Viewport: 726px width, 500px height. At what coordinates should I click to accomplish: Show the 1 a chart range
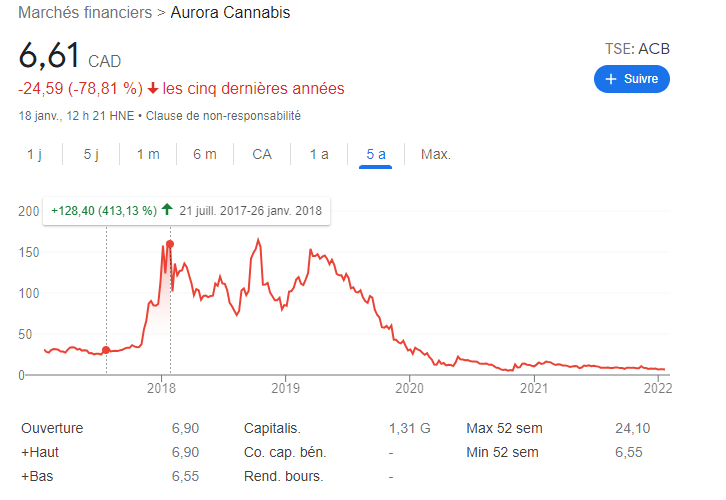coord(319,154)
